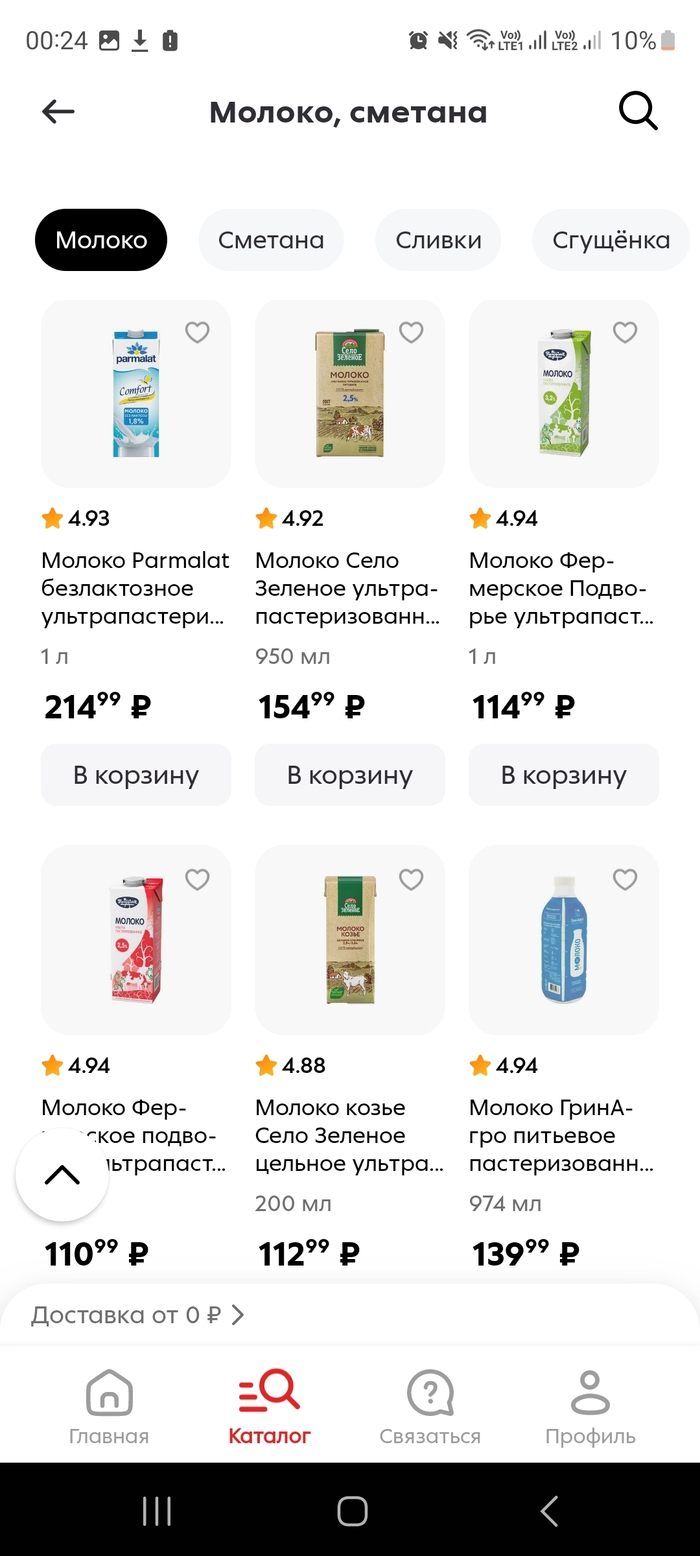Open the Связаться tab

coord(430,1407)
